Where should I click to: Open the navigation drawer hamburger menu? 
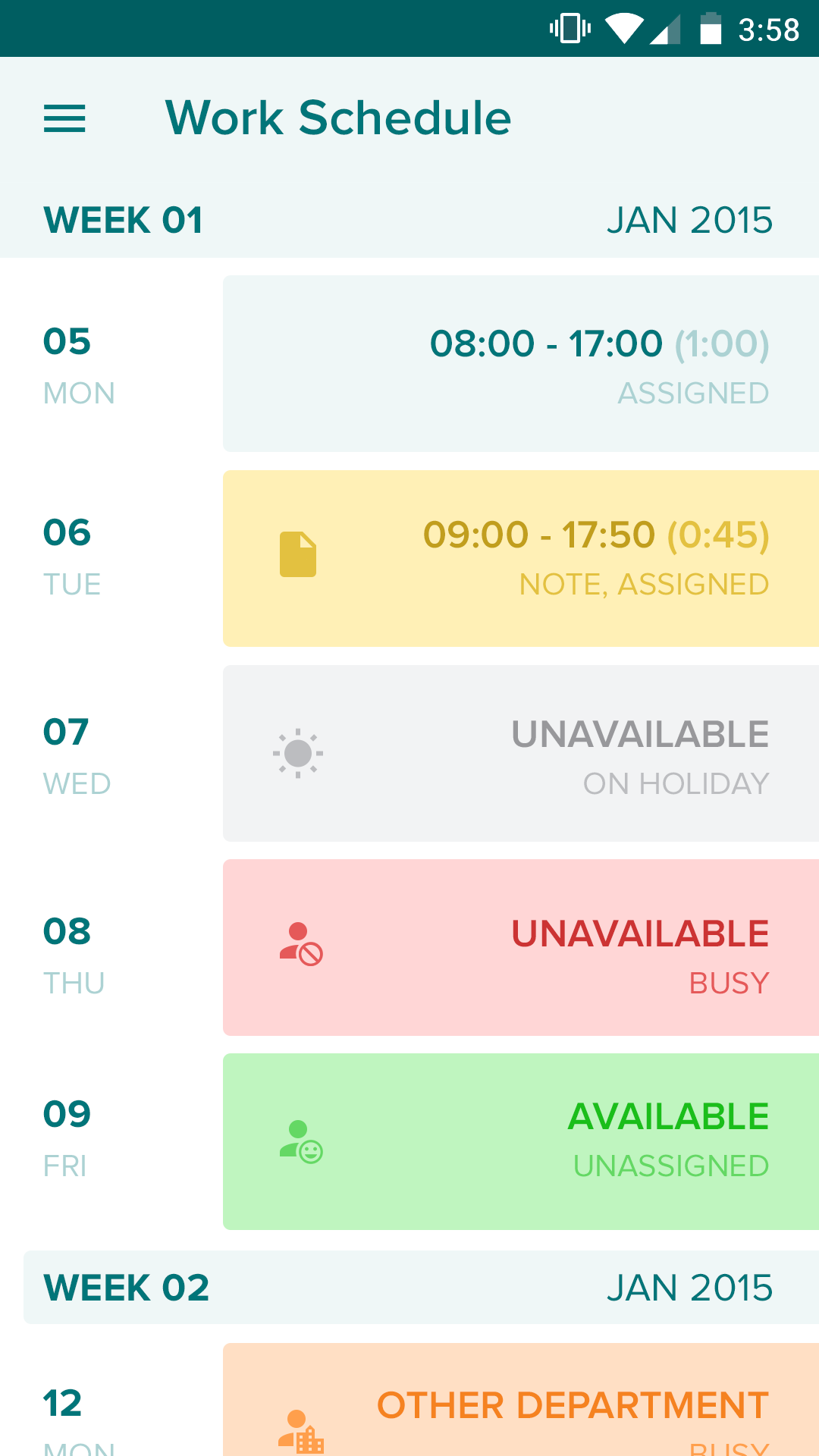click(x=64, y=118)
